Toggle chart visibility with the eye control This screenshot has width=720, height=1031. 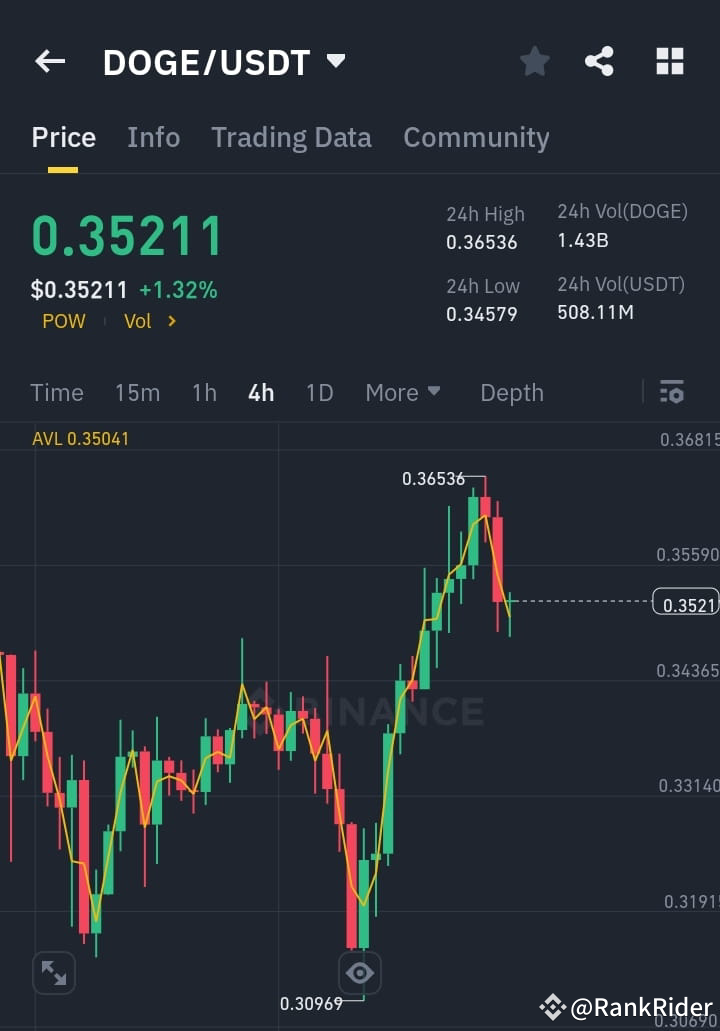359,972
